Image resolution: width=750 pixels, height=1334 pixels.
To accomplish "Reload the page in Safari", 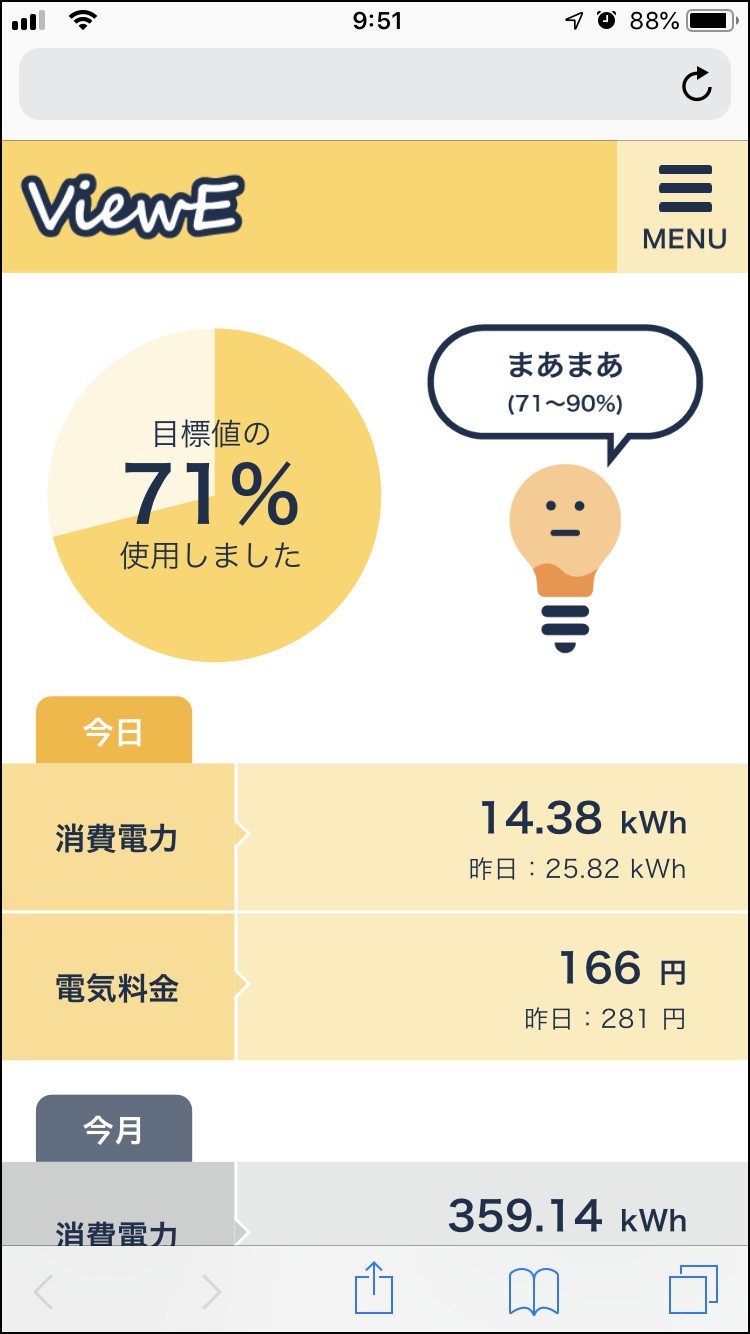I will click(x=697, y=85).
